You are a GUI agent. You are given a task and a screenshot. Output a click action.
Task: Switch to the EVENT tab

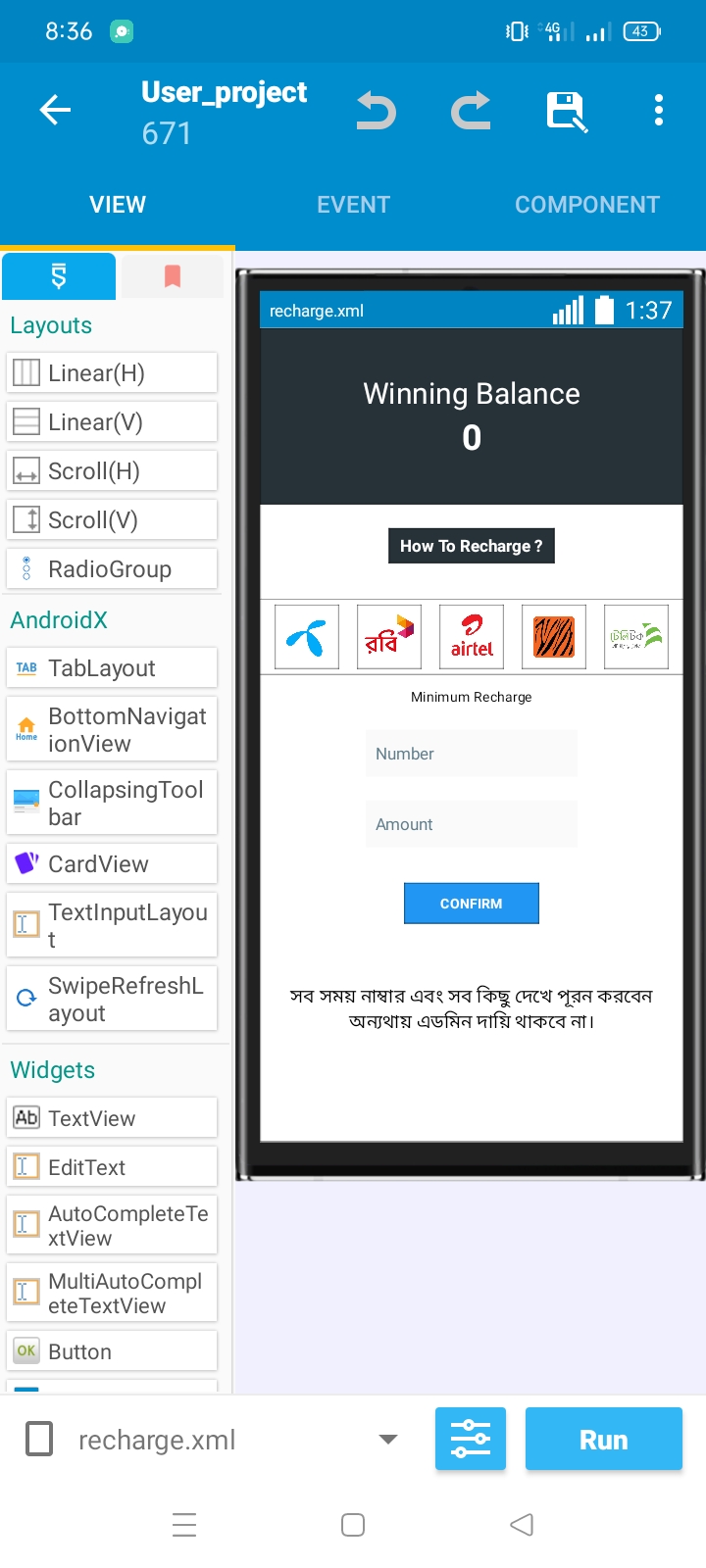(x=353, y=205)
